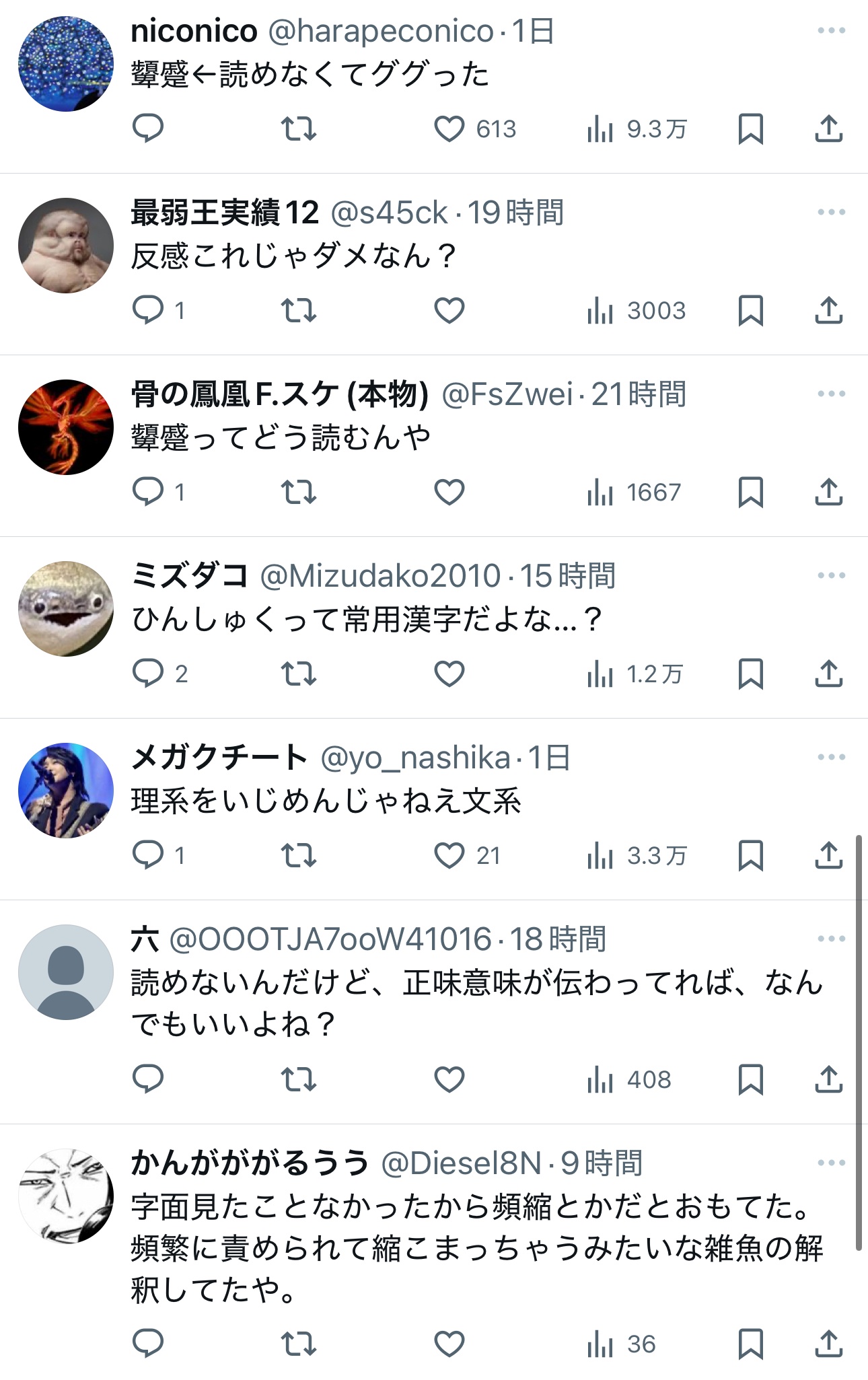Screen dimensions: 868x1380
Task: Open overflow menu on niconico's post
Action: [831, 31]
